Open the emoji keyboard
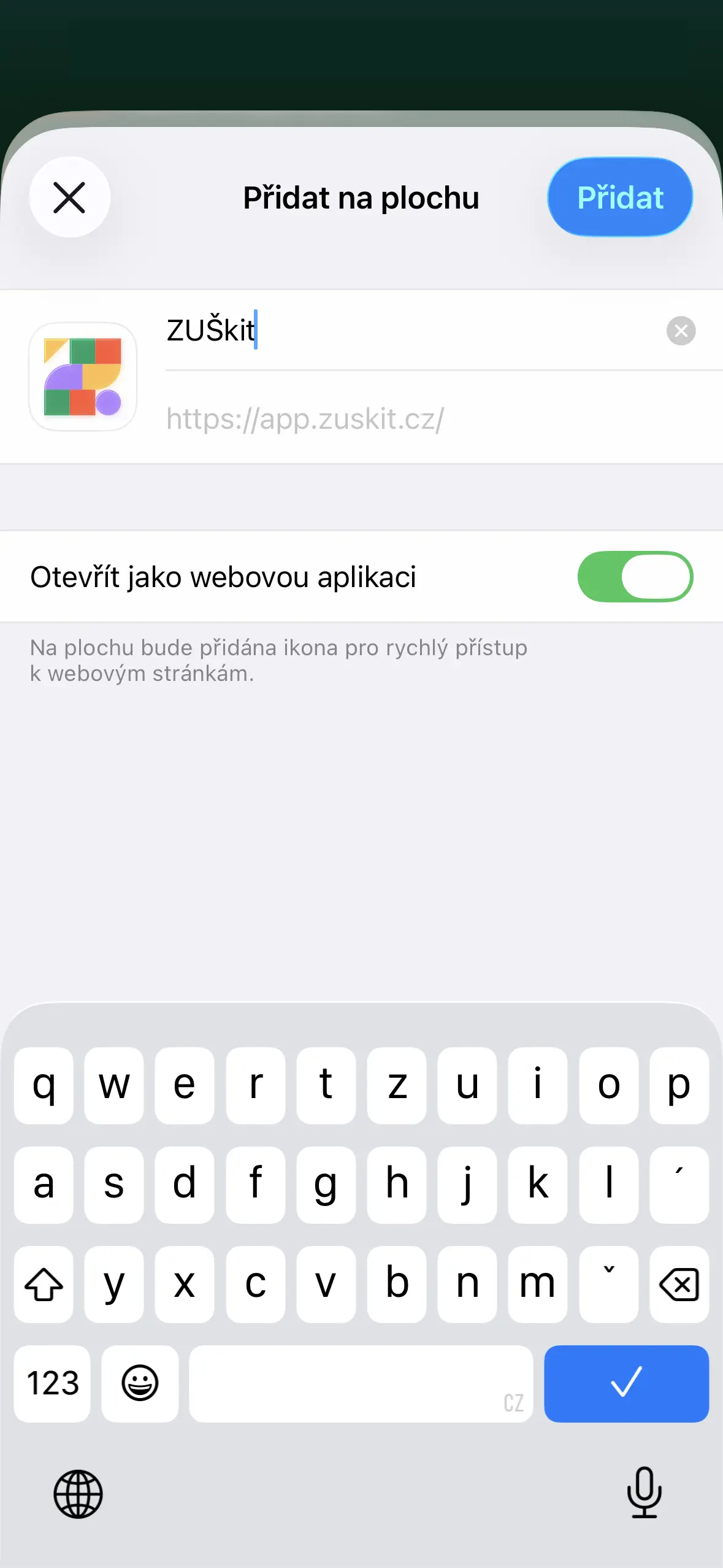 pyautogui.click(x=140, y=1382)
